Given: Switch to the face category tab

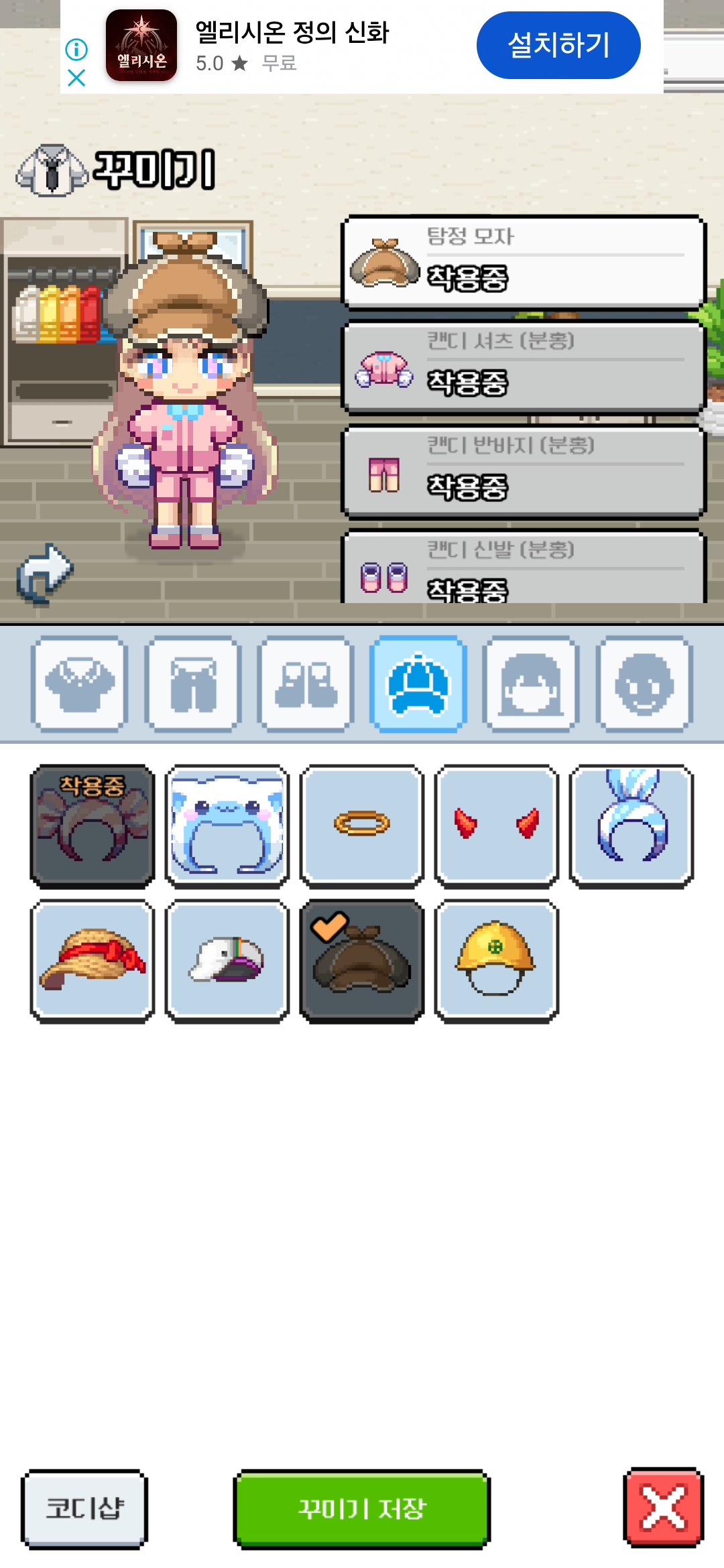Looking at the screenshot, I should pyautogui.click(x=644, y=683).
